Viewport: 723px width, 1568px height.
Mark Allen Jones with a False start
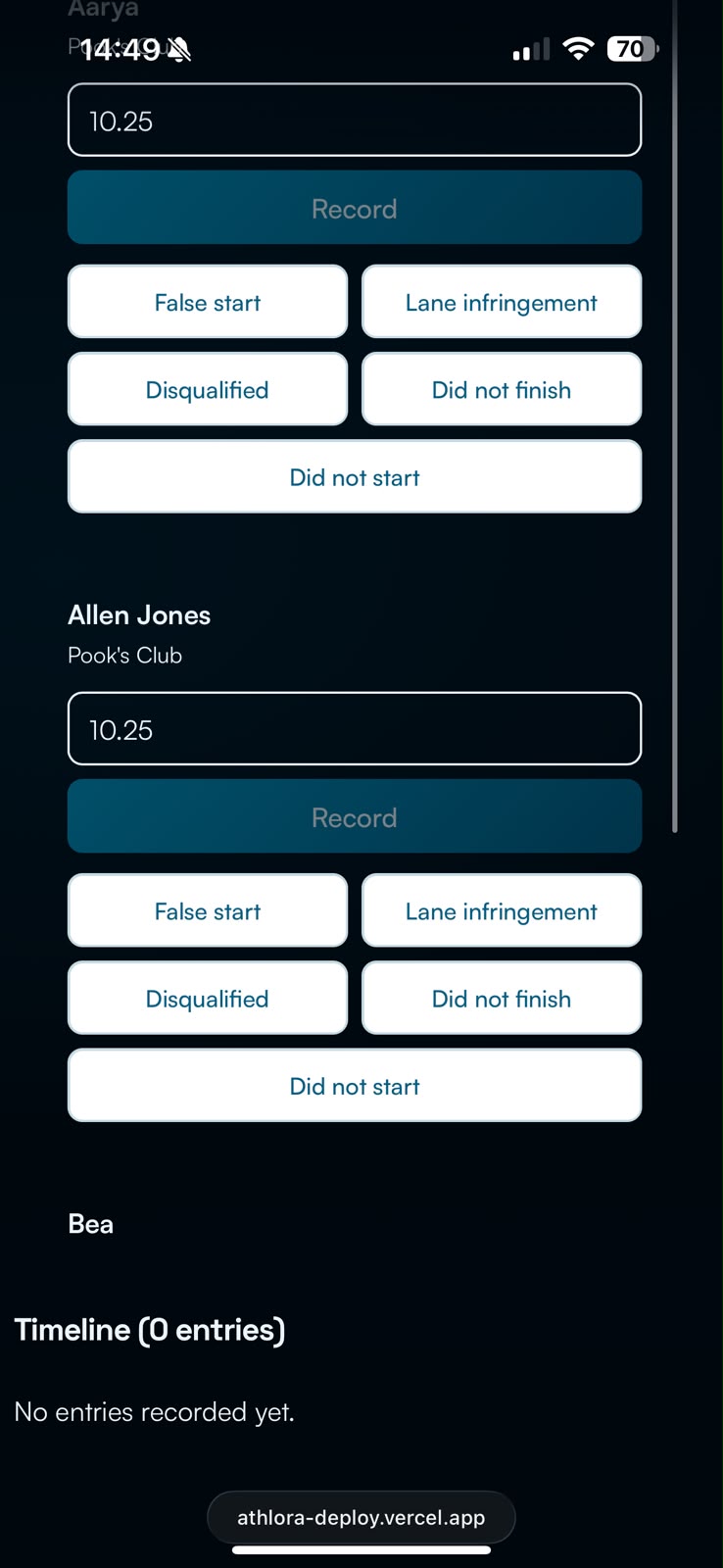(x=208, y=910)
